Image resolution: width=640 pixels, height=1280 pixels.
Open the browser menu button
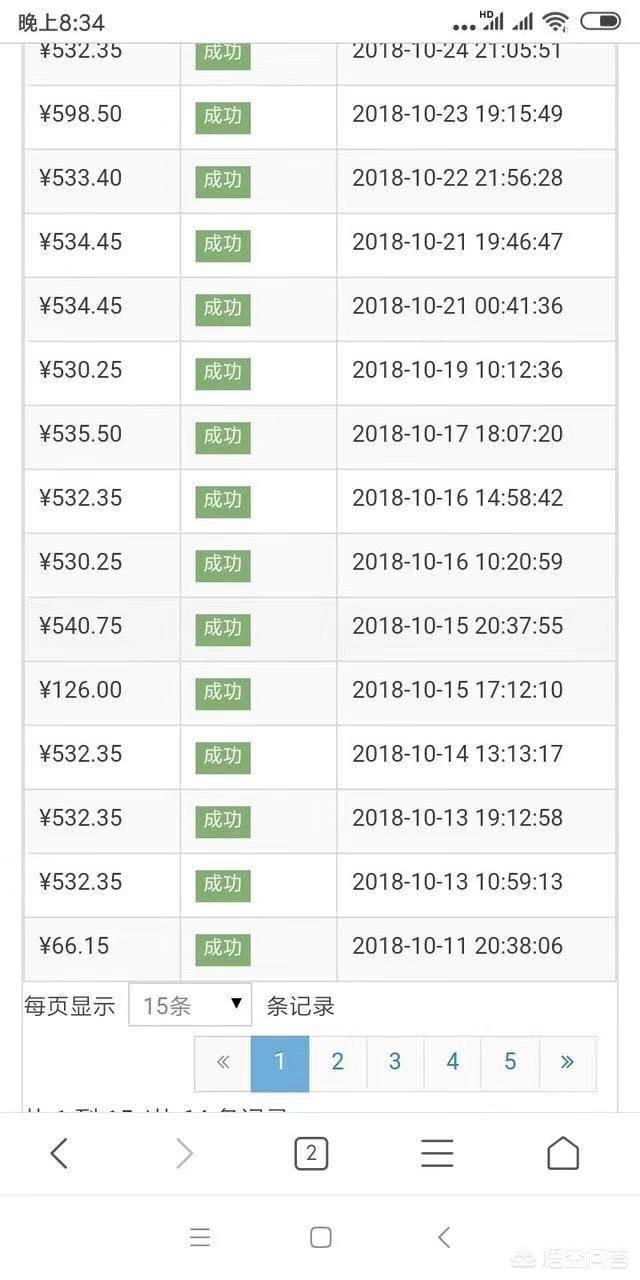[437, 1154]
